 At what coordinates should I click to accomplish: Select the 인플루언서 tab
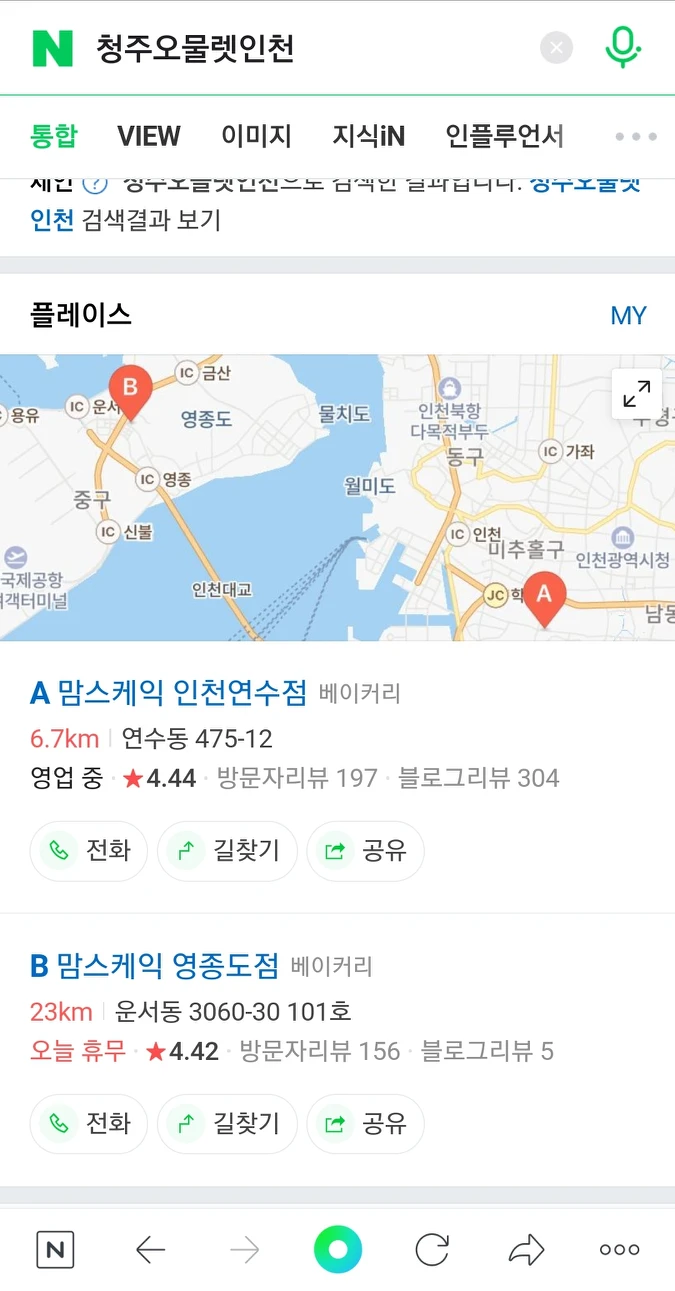504,136
